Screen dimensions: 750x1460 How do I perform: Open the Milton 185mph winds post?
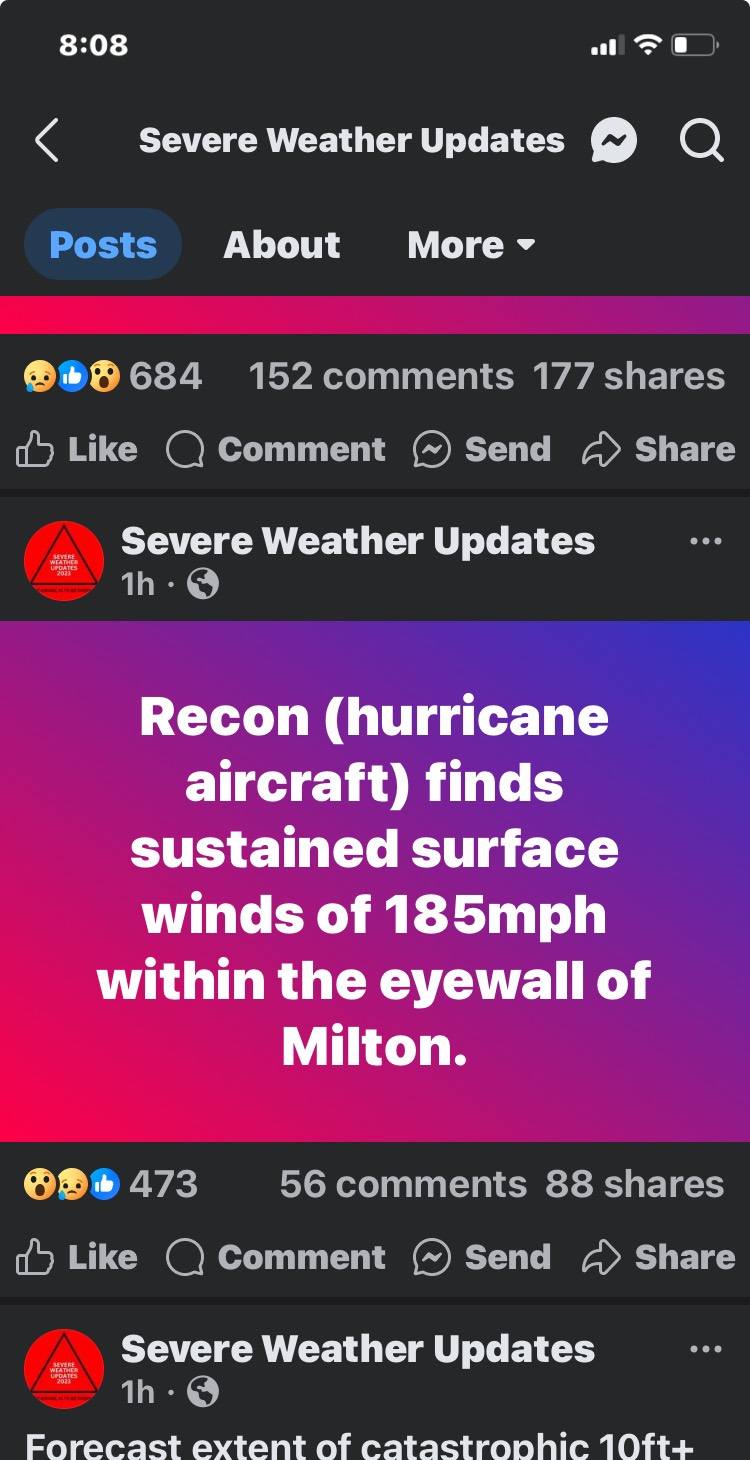point(375,880)
